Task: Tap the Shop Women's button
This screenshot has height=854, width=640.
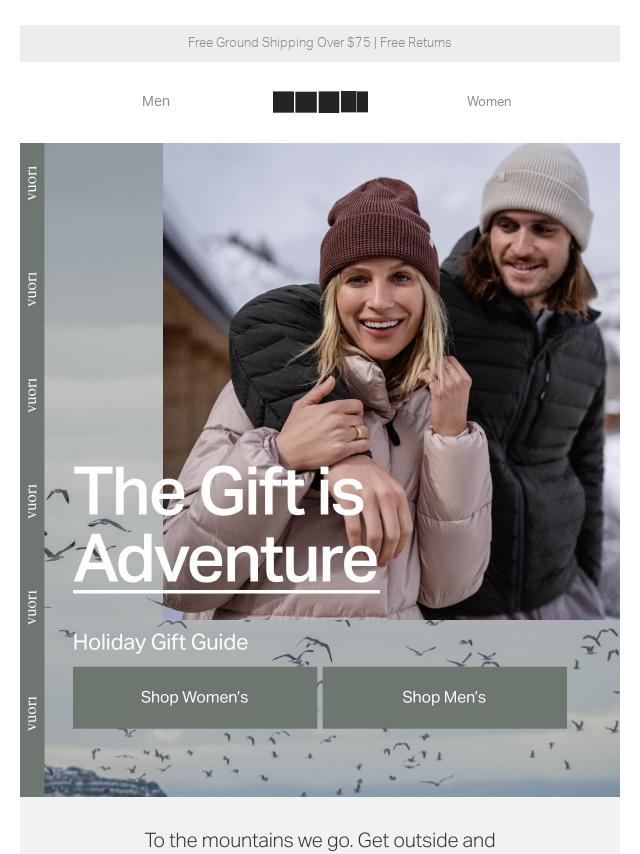Action: [194, 697]
